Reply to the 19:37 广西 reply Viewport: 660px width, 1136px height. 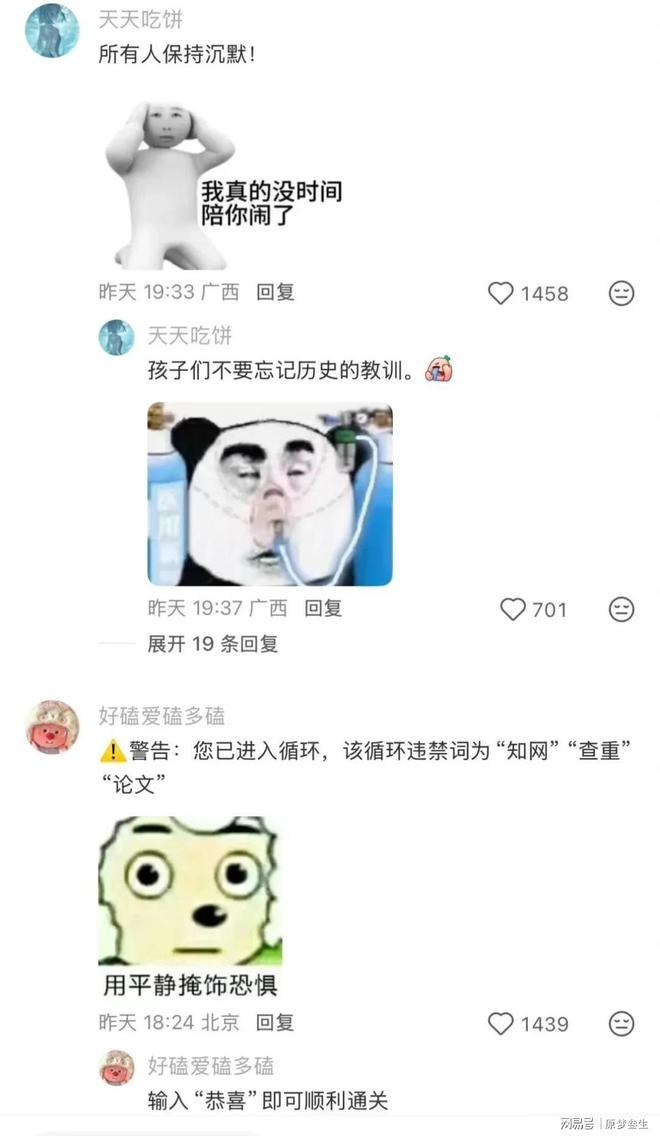pos(323,608)
